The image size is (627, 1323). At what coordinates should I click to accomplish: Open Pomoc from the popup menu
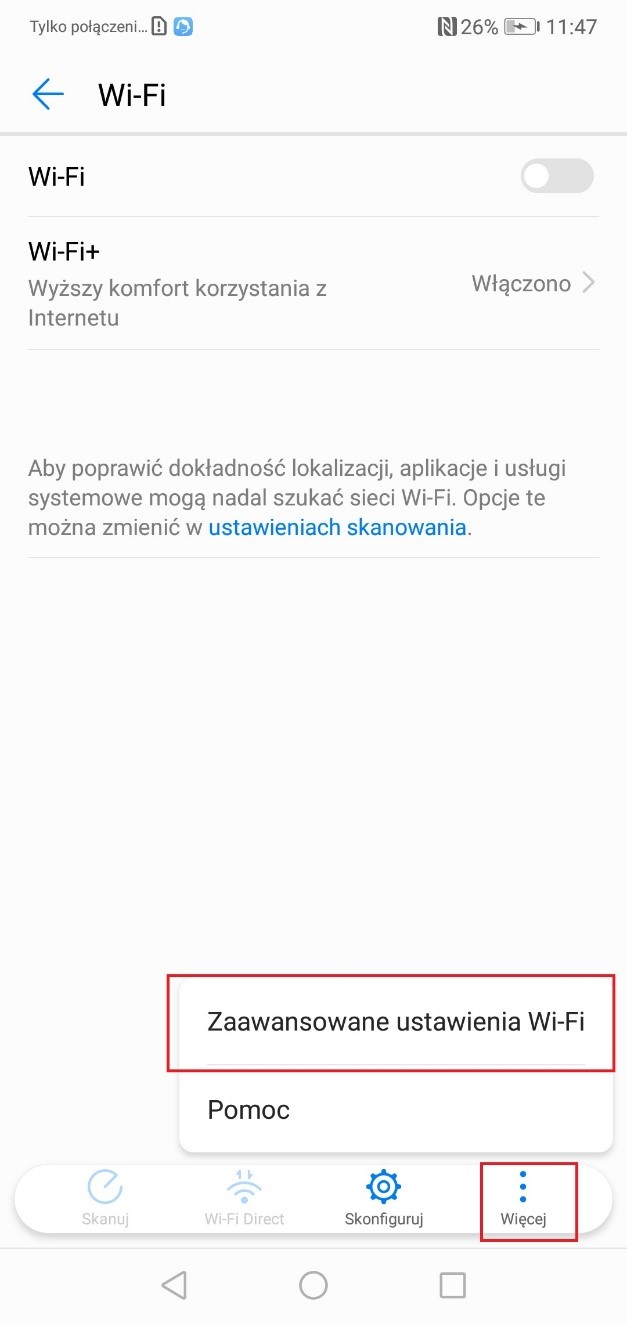click(x=249, y=1109)
